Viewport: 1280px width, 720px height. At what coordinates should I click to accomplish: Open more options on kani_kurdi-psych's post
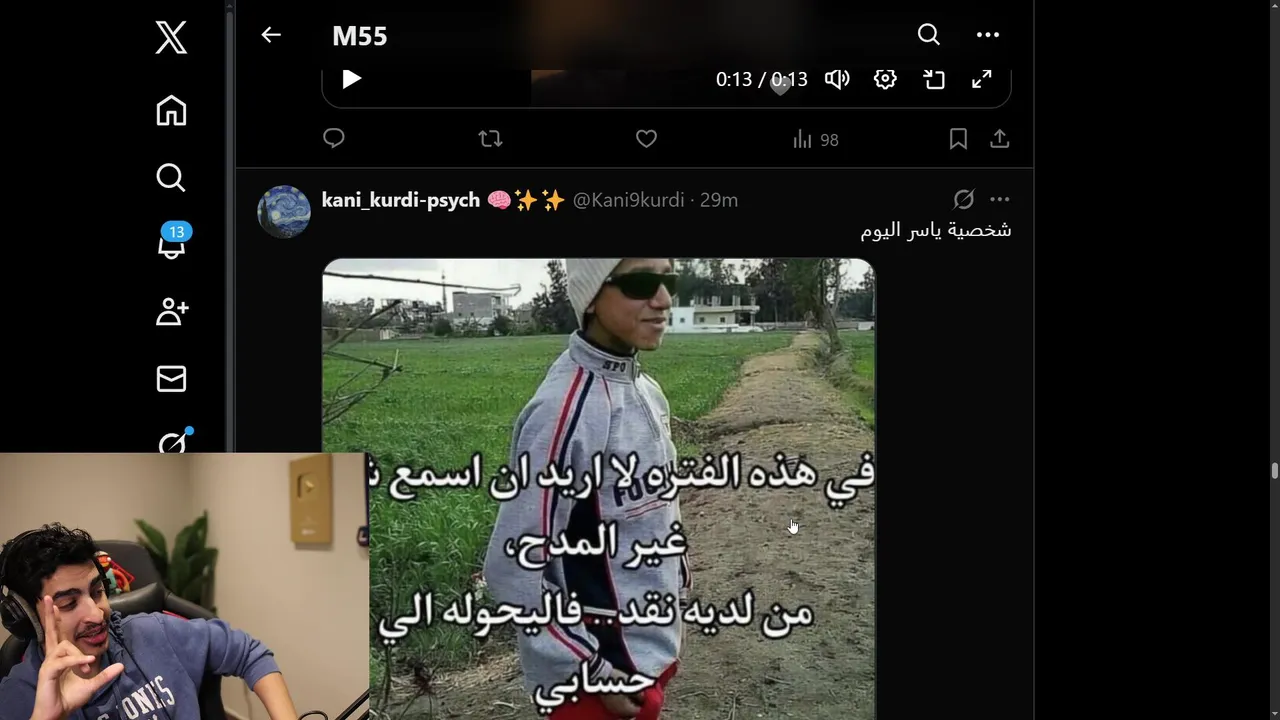coord(999,199)
